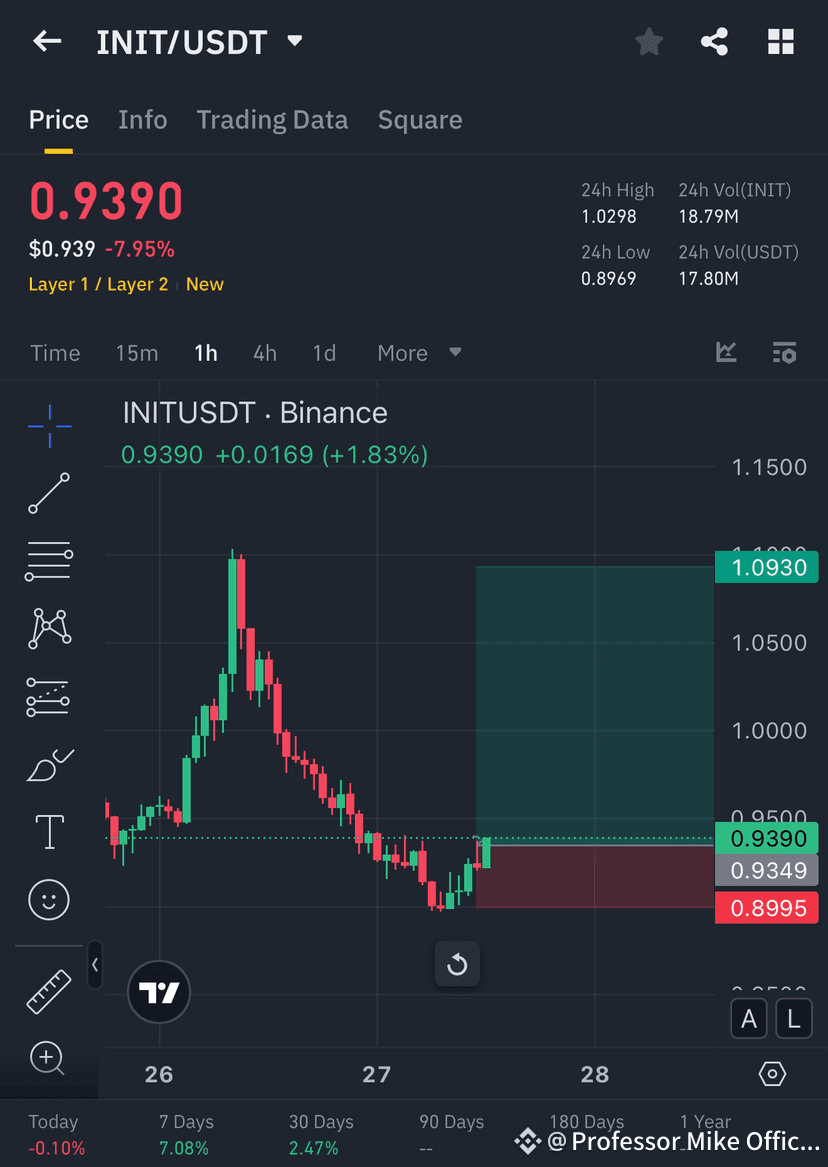Viewport: 828px width, 1167px height.
Task: Open the Square tab
Action: 420,119
